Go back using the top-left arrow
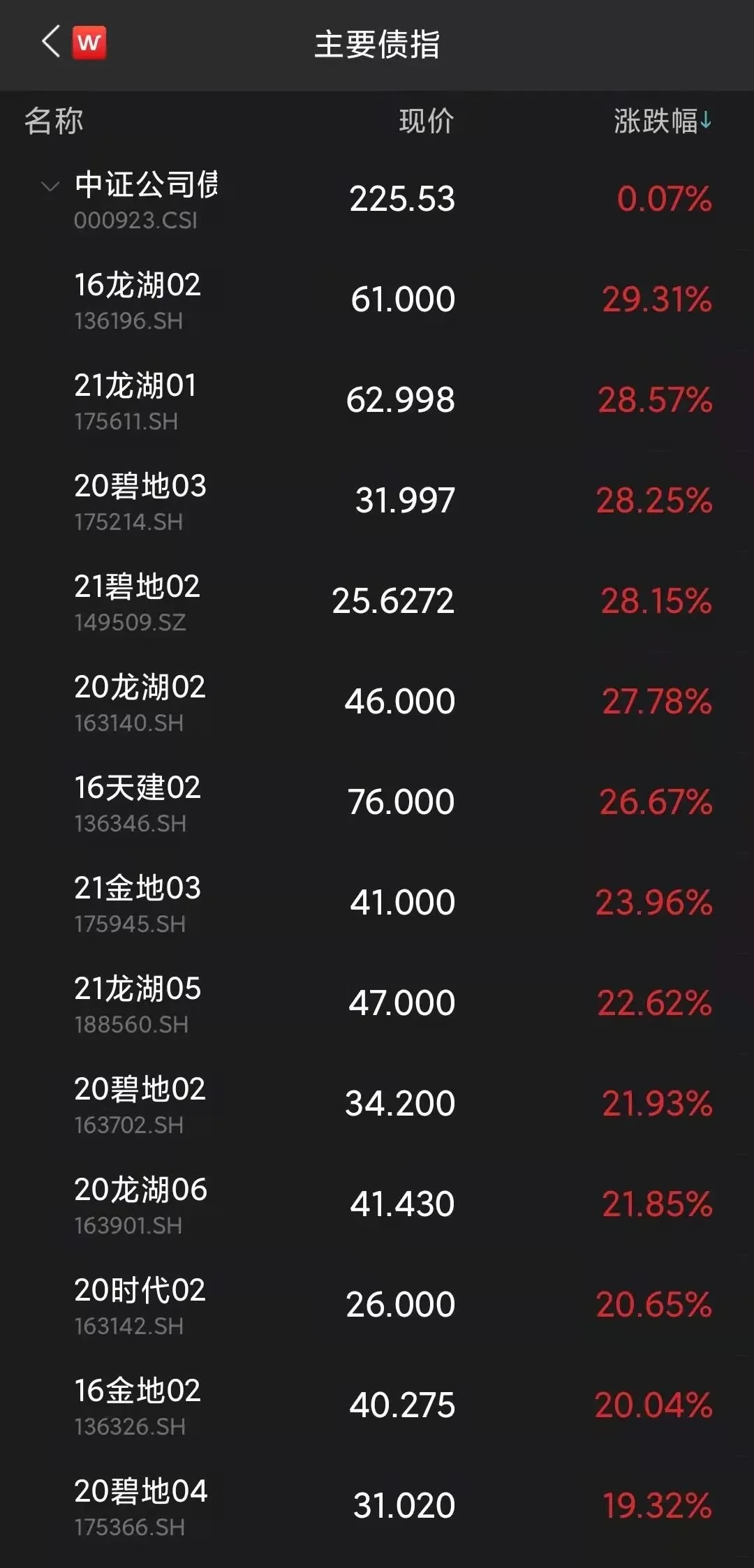The image size is (754, 1568). point(50,42)
